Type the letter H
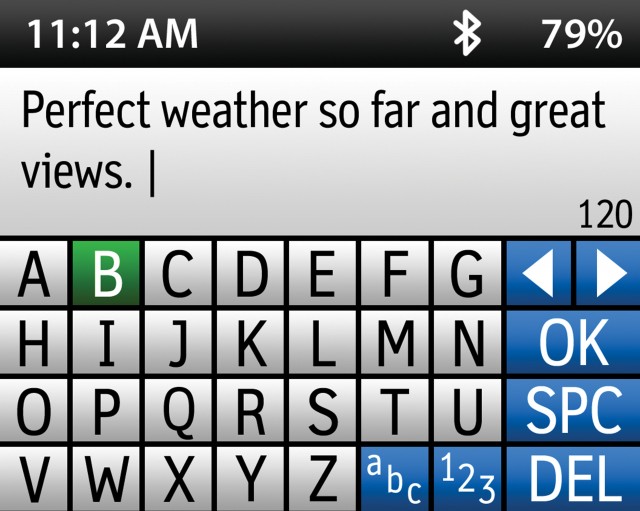This screenshot has width=640, height=511. (34, 342)
